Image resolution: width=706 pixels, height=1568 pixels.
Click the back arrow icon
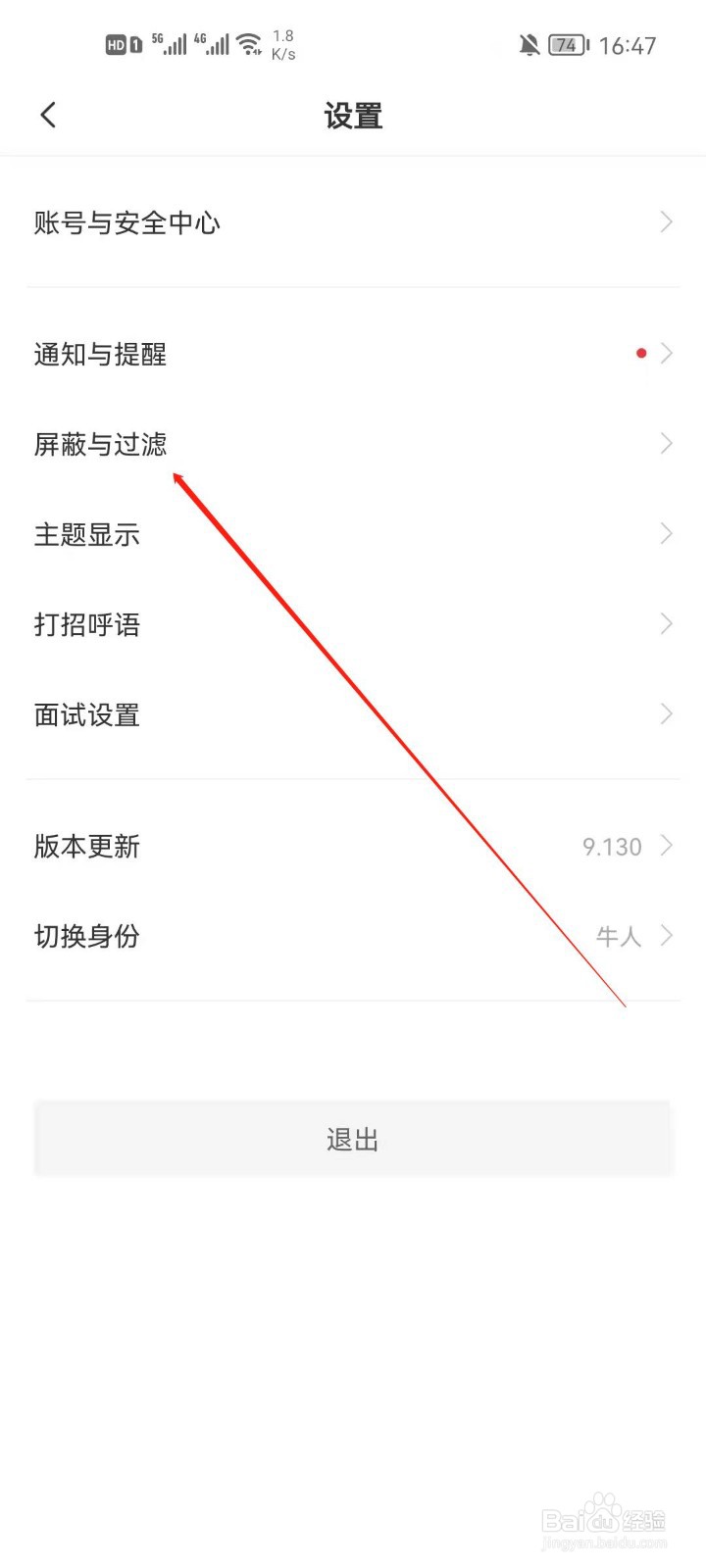click(x=48, y=115)
